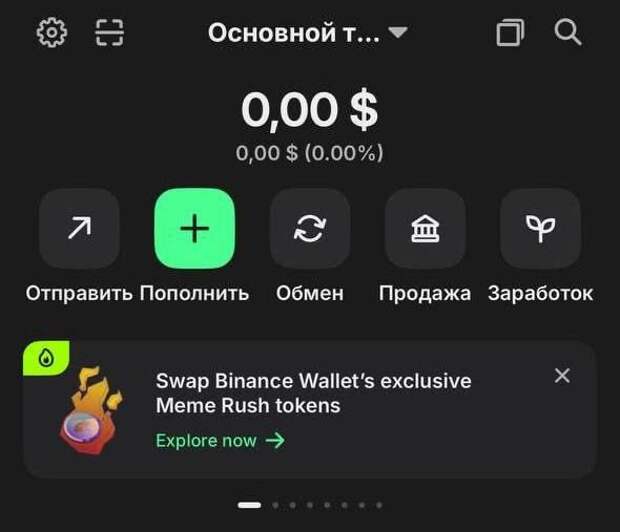This screenshot has height=532, width=620.
Task: Open the settings gear icon
Action: [x=51, y=33]
